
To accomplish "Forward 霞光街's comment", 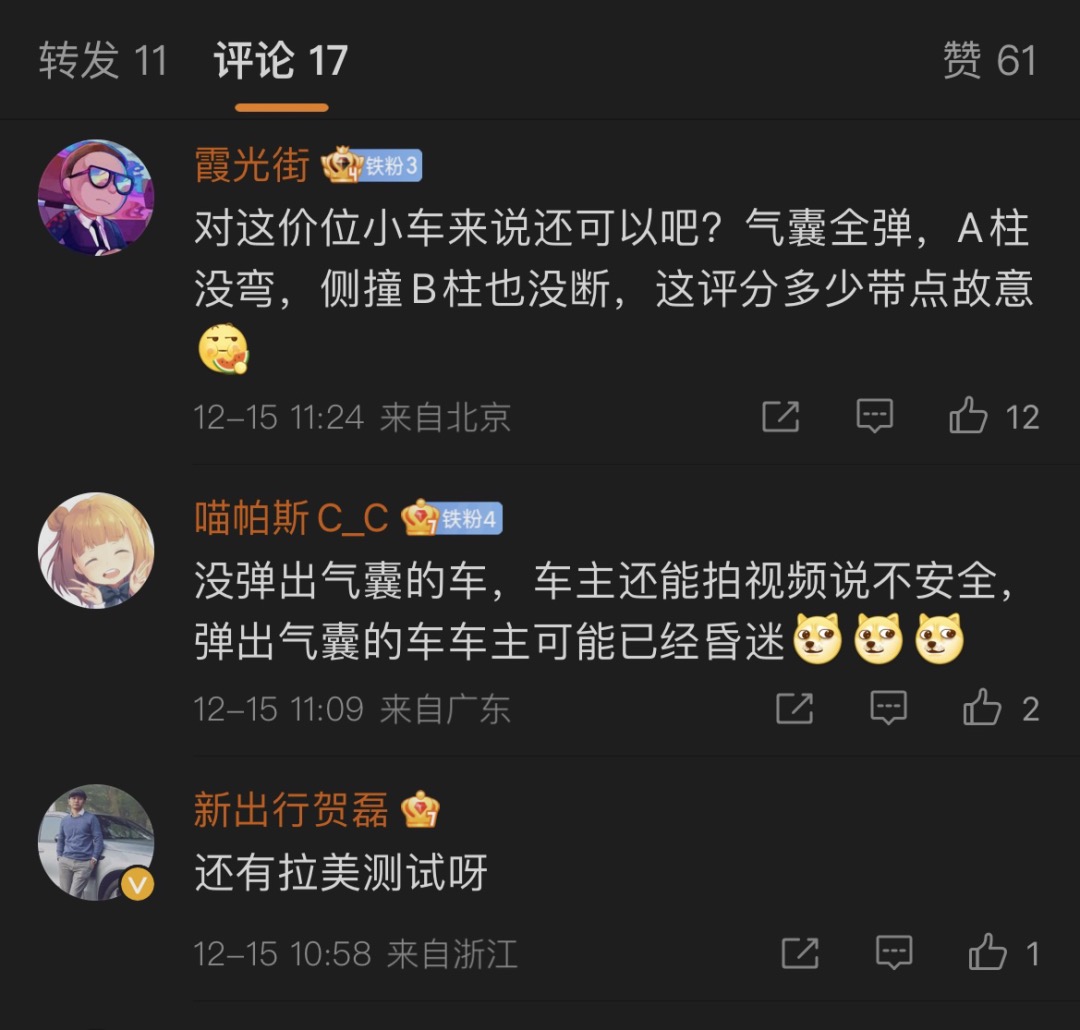I will click(781, 416).
